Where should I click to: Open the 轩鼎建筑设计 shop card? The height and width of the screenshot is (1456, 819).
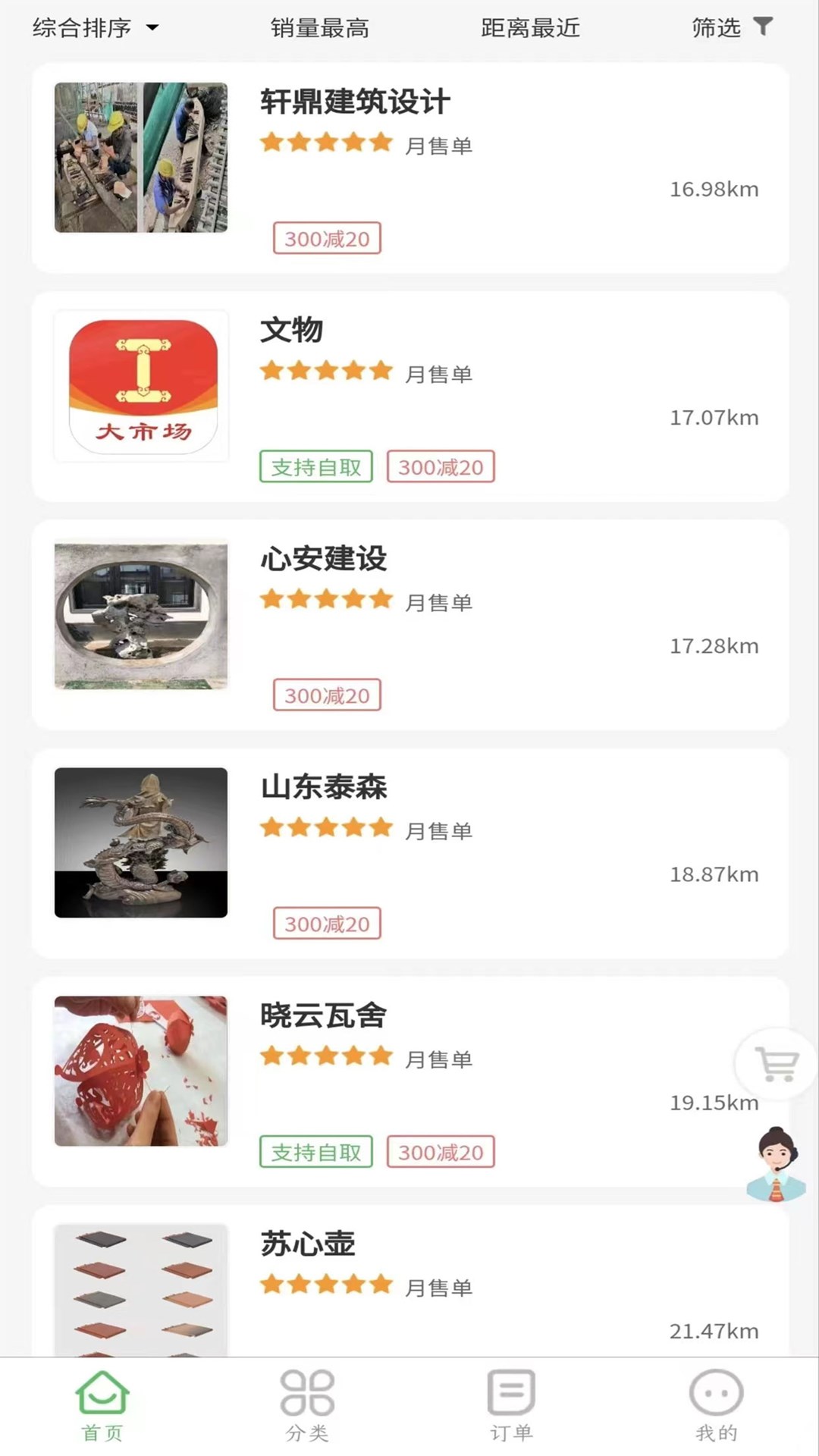coord(409,168)
